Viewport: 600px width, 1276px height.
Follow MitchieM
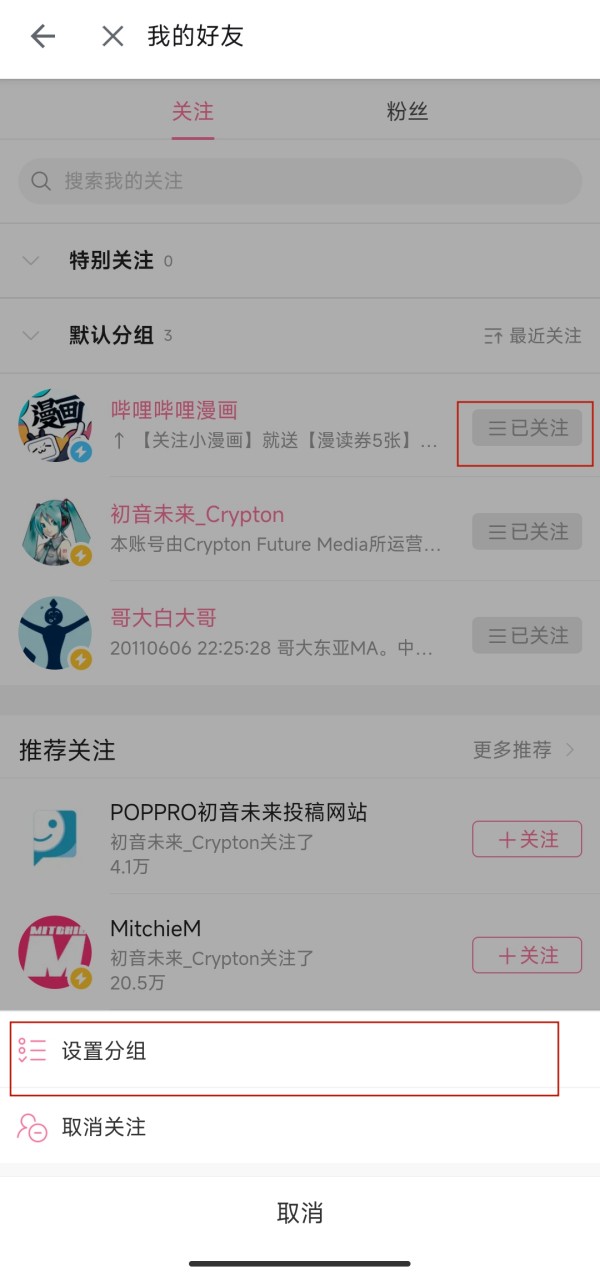527,956
